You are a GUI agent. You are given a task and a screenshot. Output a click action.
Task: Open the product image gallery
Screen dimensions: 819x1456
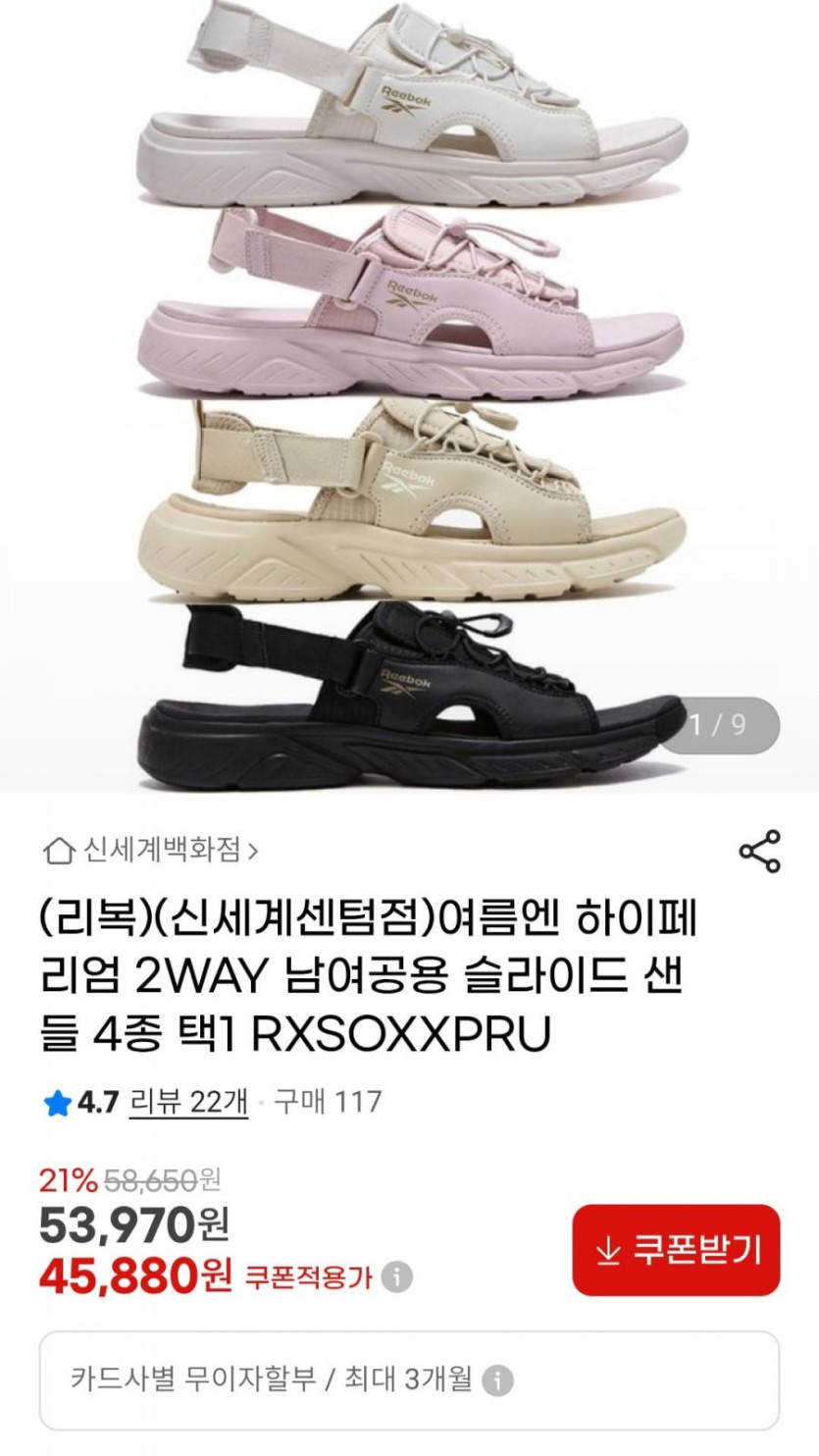pos(409,392)
